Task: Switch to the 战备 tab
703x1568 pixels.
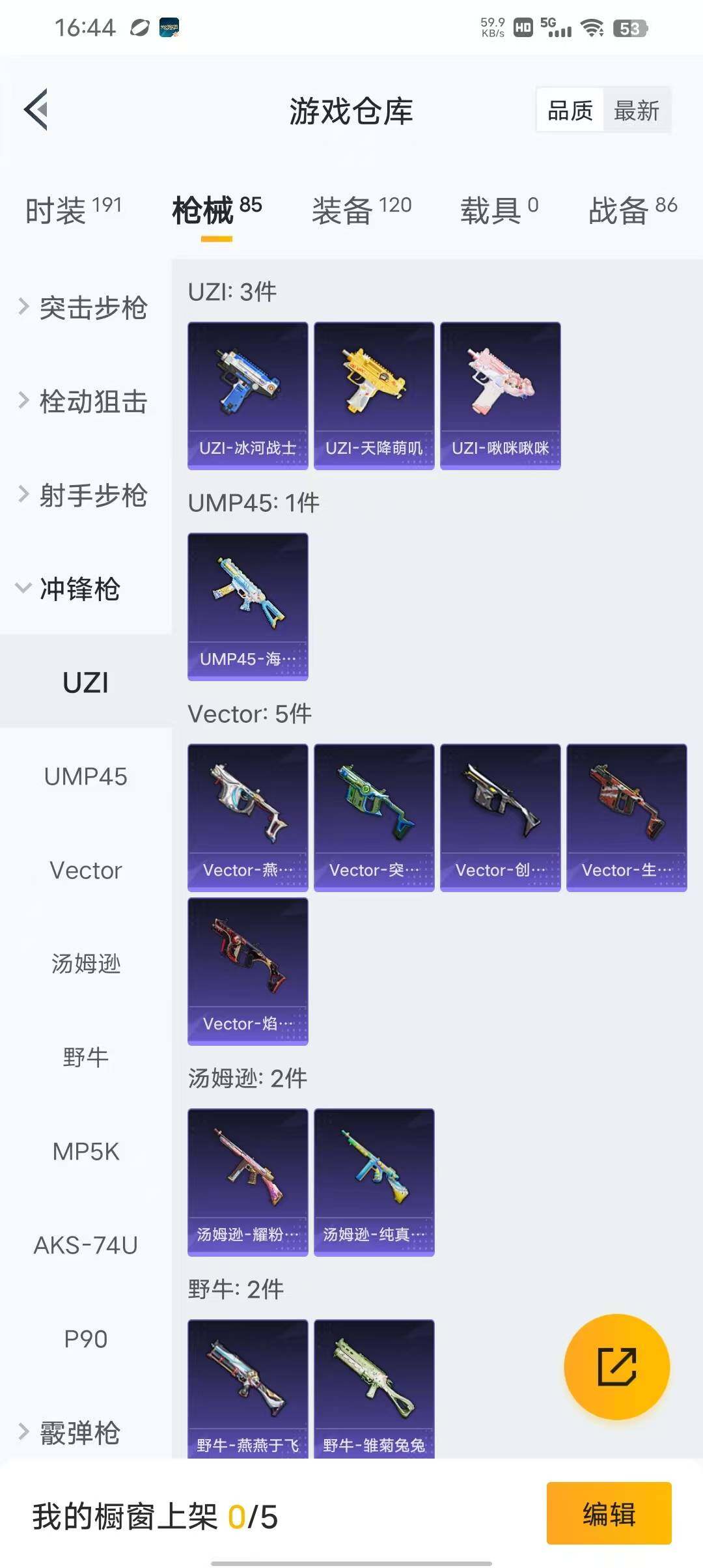Action: pyautogui.click(x=632, y=210)
